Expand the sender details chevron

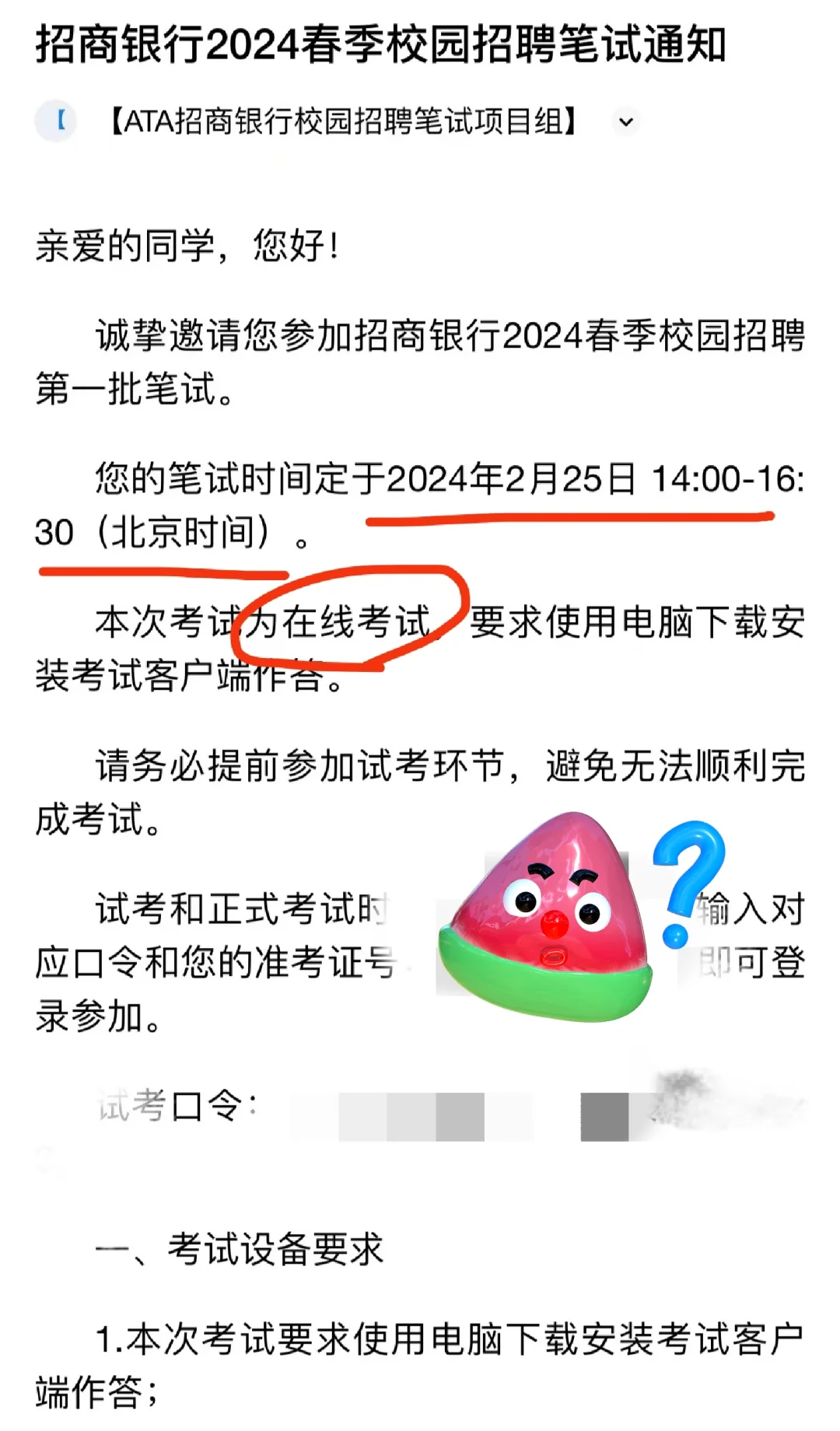tap(625, 122)
